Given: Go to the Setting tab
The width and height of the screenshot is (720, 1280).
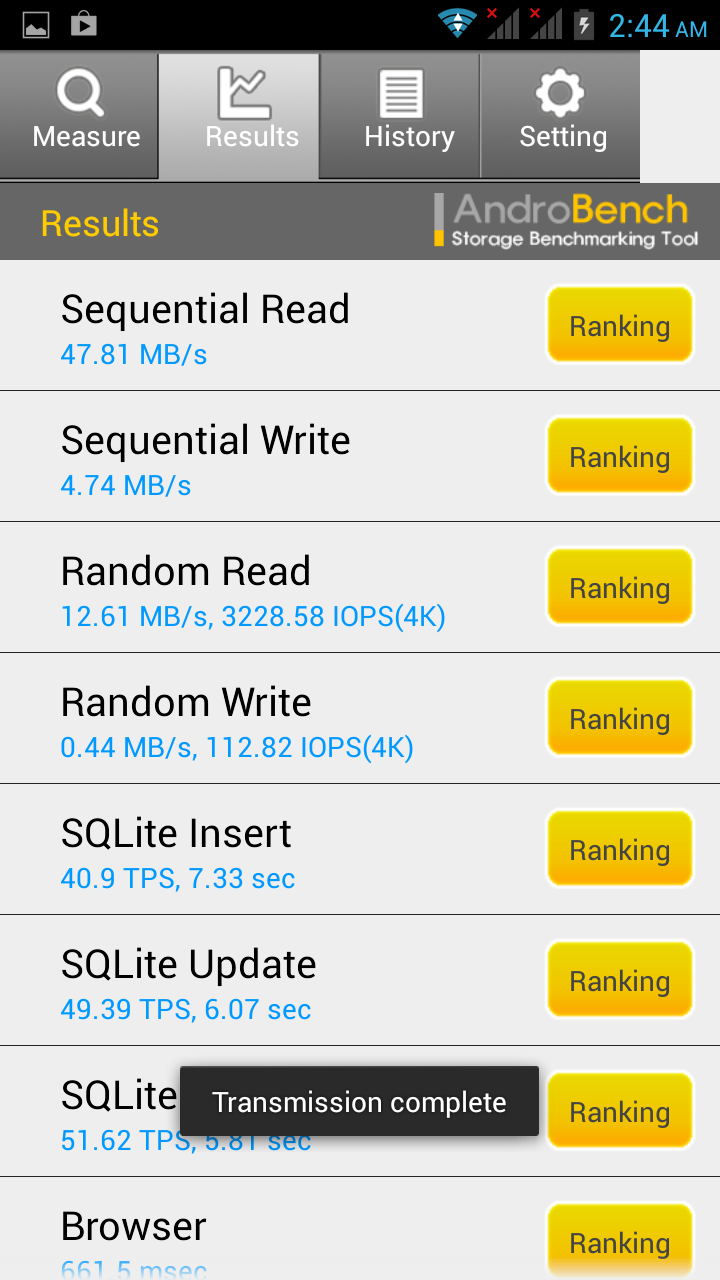Looking at the screenshot, I should [560, 115].
